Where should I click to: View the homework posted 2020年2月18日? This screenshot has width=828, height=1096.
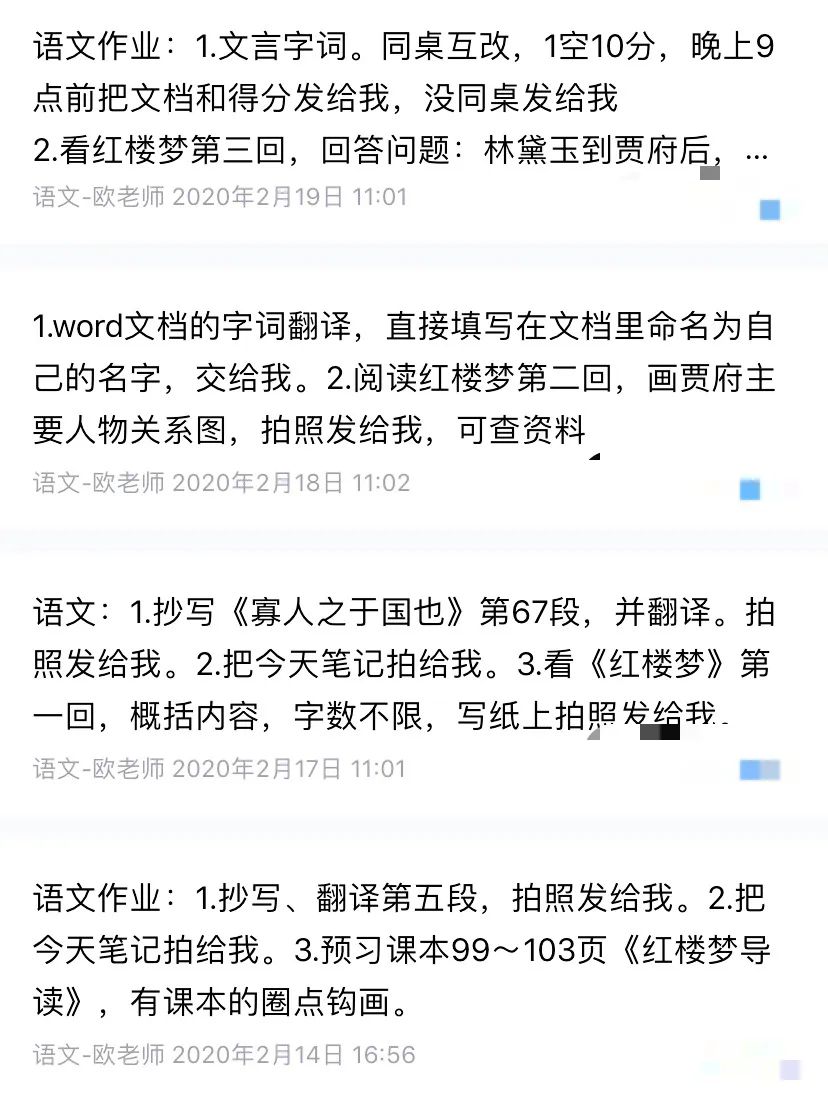point(400,380)
